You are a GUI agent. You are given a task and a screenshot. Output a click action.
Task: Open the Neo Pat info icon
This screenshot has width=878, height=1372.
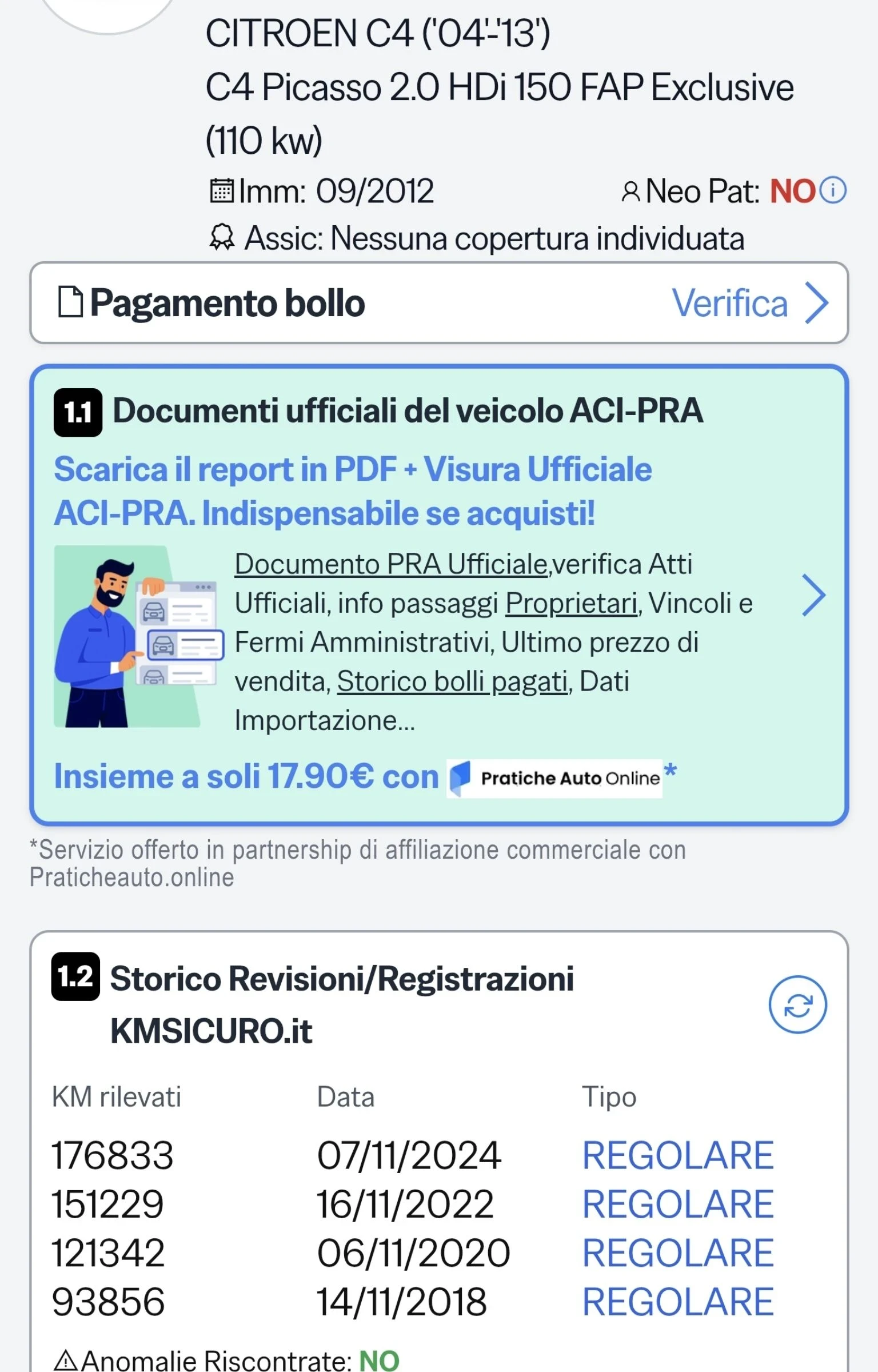(833, 190)
